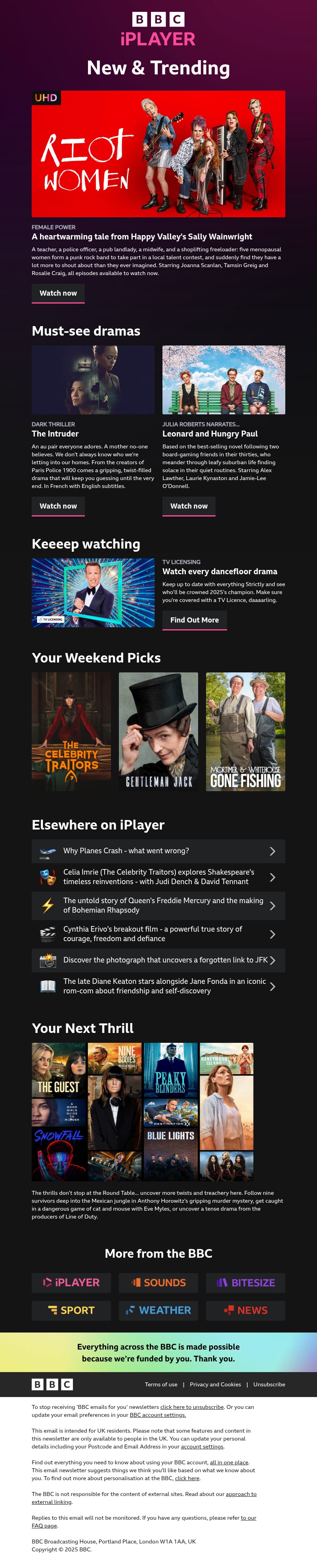Open Terms of use link

tap(161, 1384)
